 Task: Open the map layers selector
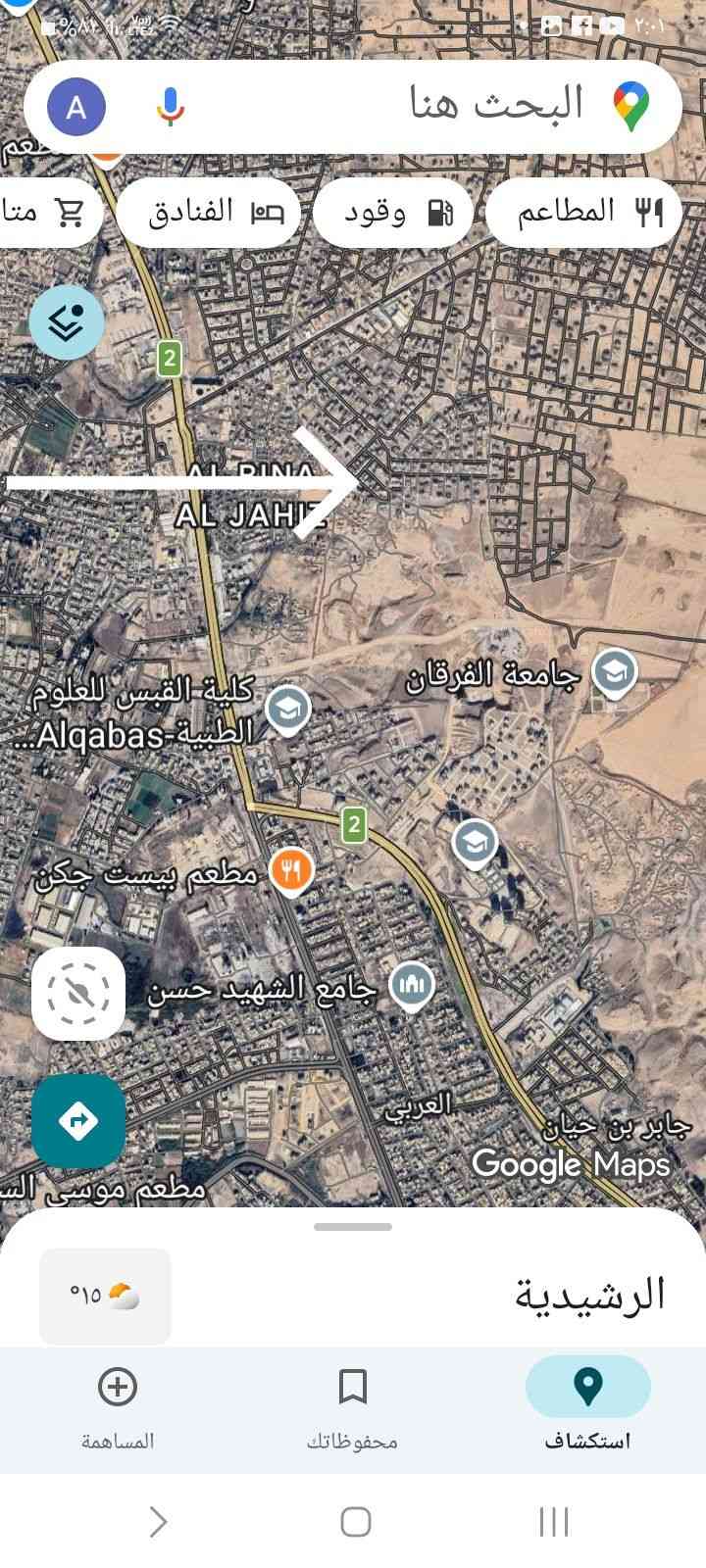coord(67,321)
